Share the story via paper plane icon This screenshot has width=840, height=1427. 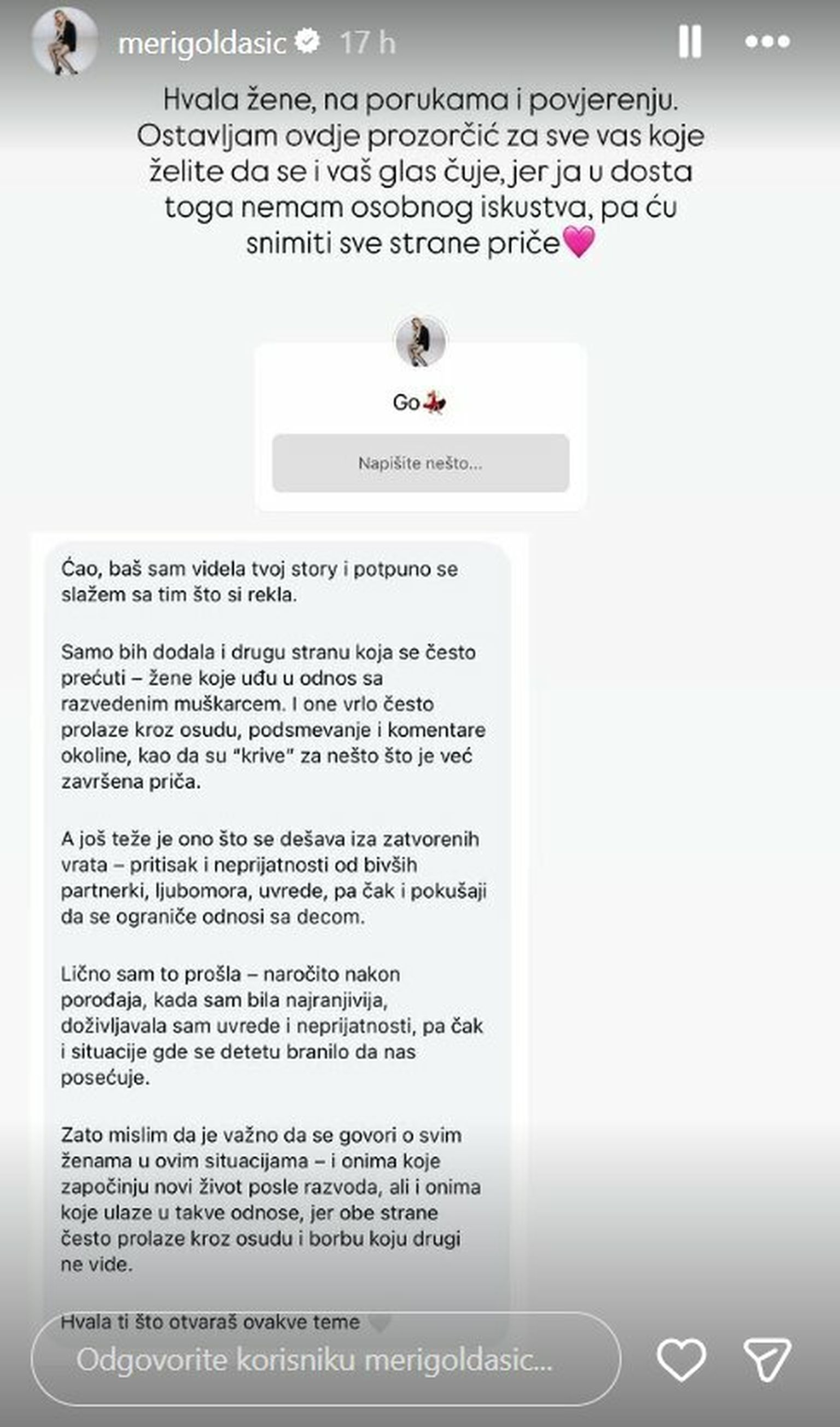pyautogui.click(x=766, y=1360)
